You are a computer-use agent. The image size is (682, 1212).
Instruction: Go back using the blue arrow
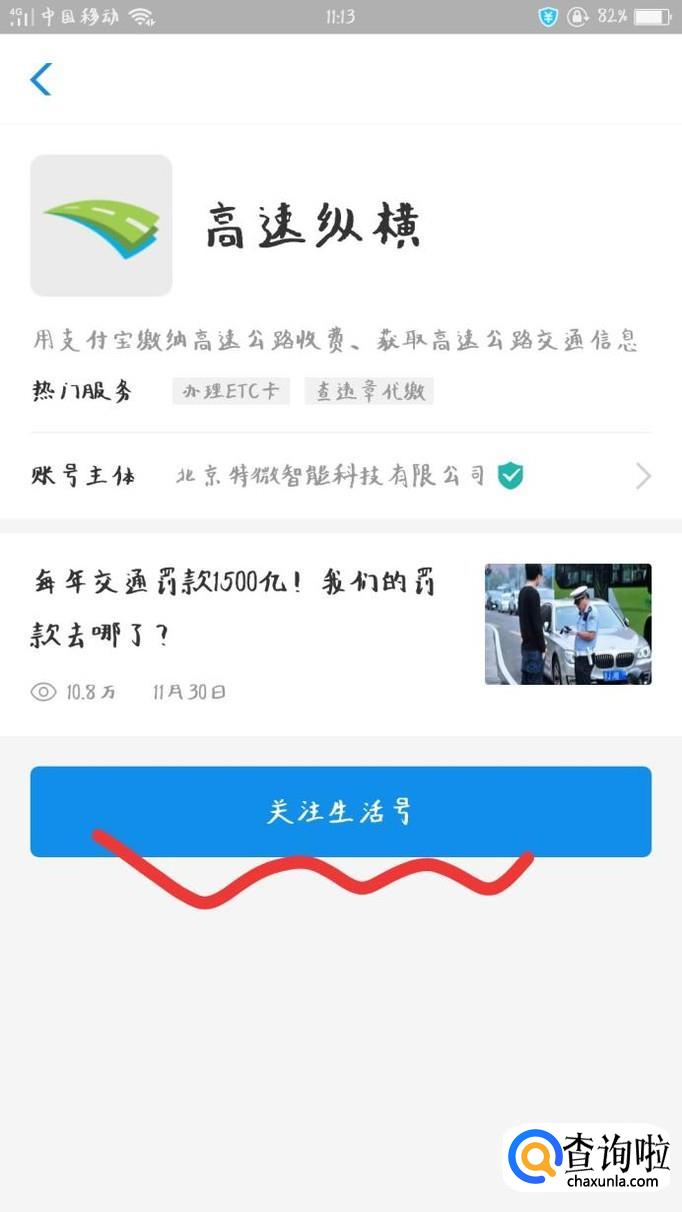(41, 79)
